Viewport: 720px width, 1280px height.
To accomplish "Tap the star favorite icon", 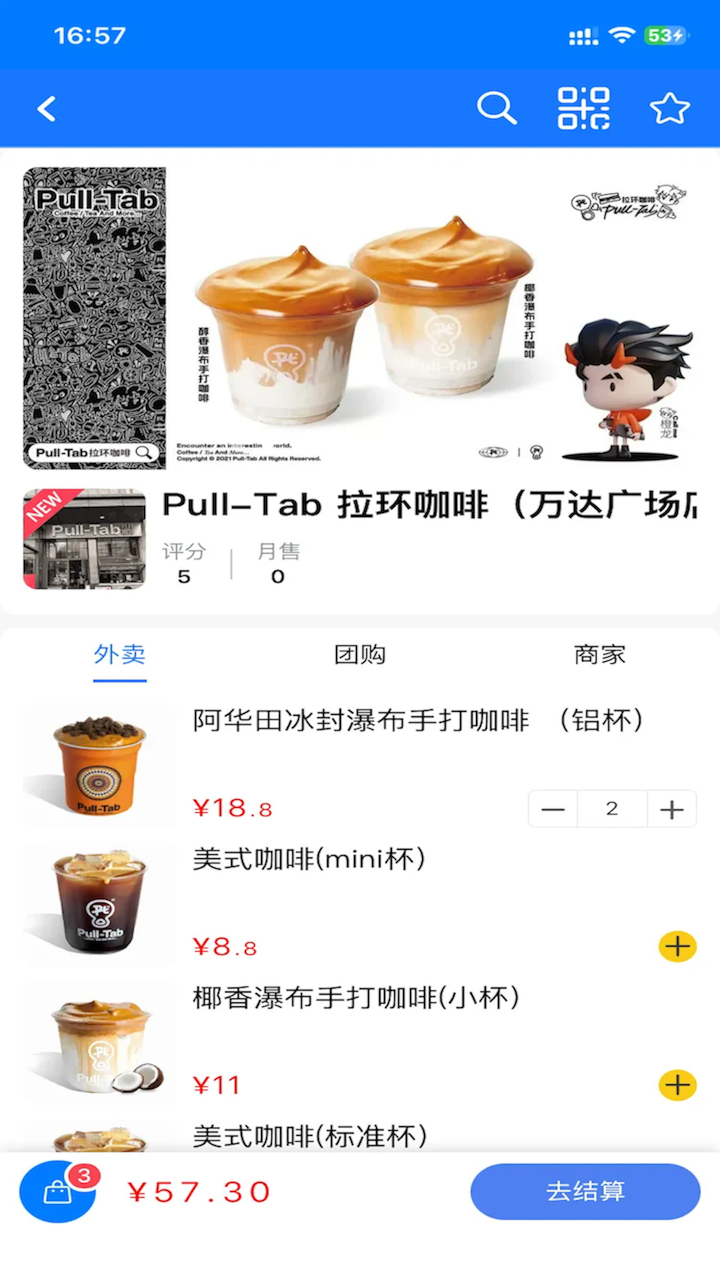I will click(x=668, y=108).
